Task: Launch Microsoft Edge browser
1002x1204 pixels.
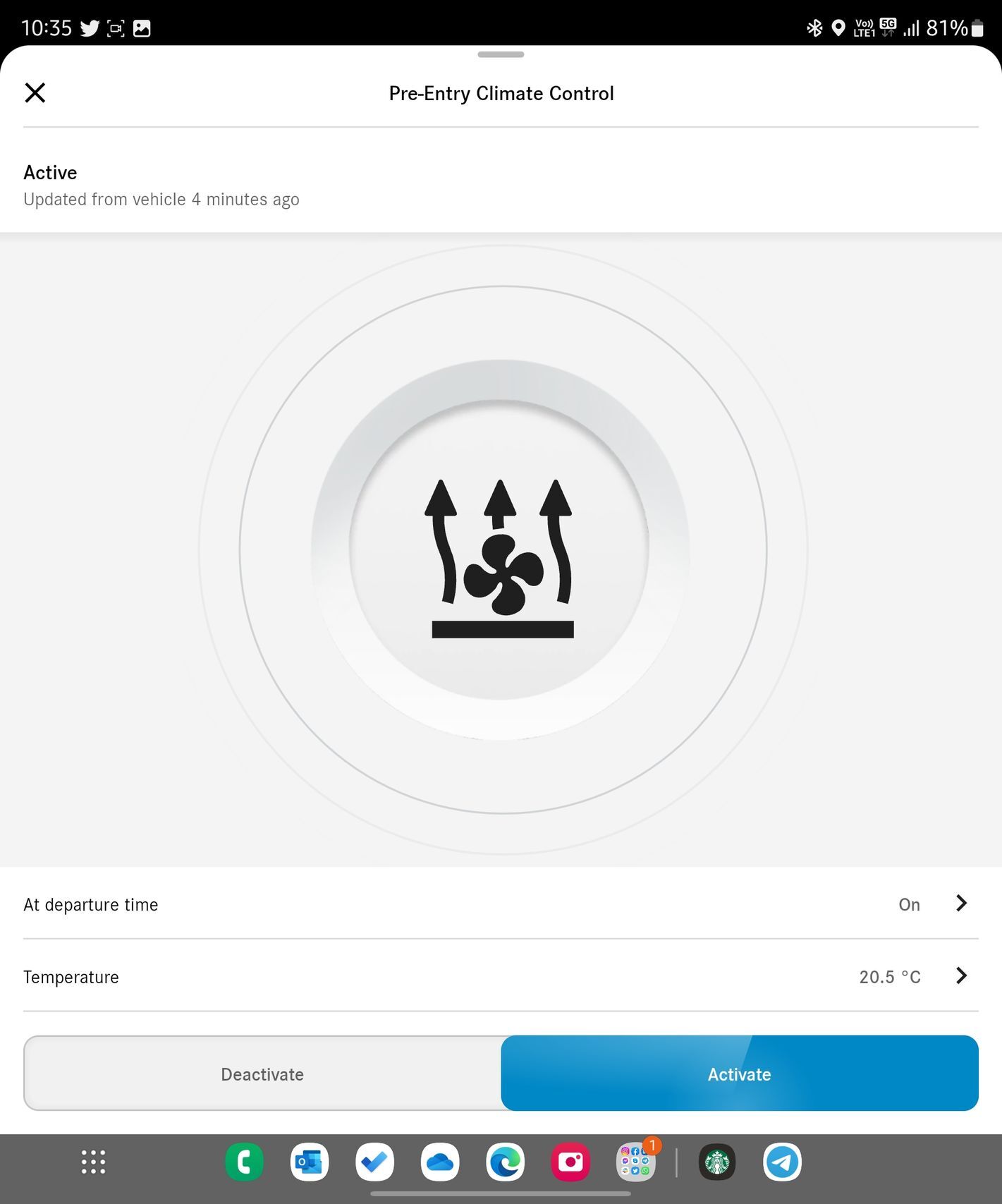Action: point(505,1162)
